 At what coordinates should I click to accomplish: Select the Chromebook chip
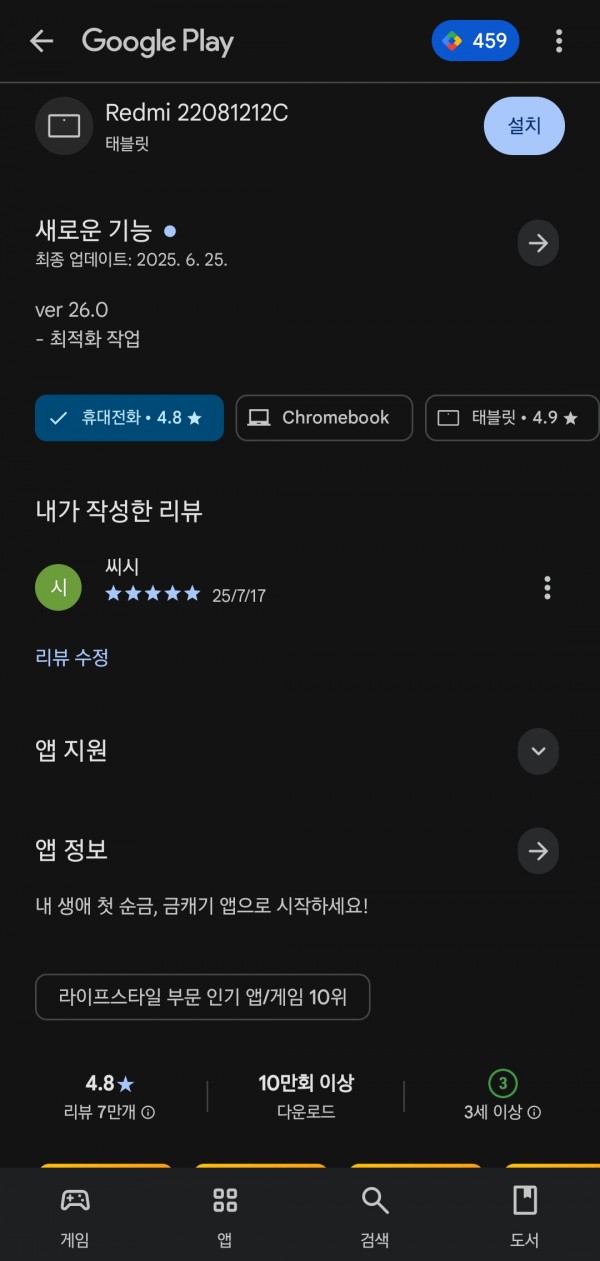click(324, 418)
